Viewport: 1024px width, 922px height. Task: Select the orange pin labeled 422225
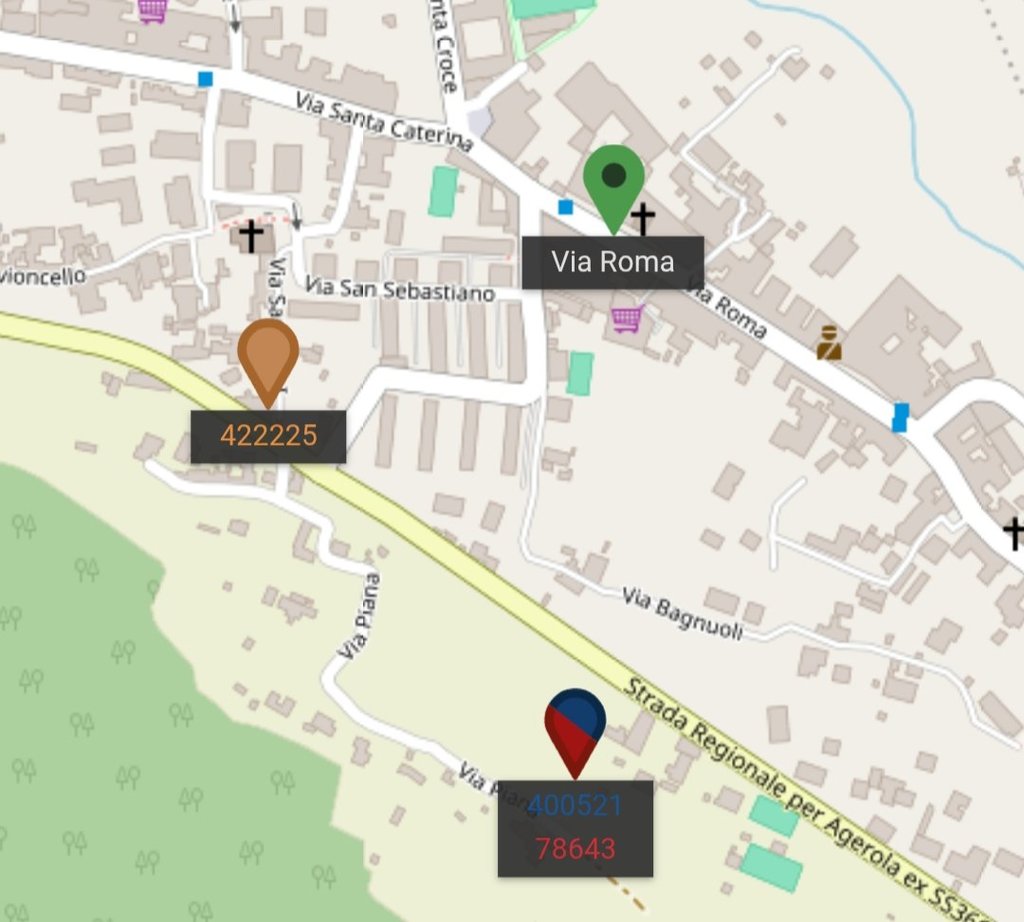(x=268, y=355)
